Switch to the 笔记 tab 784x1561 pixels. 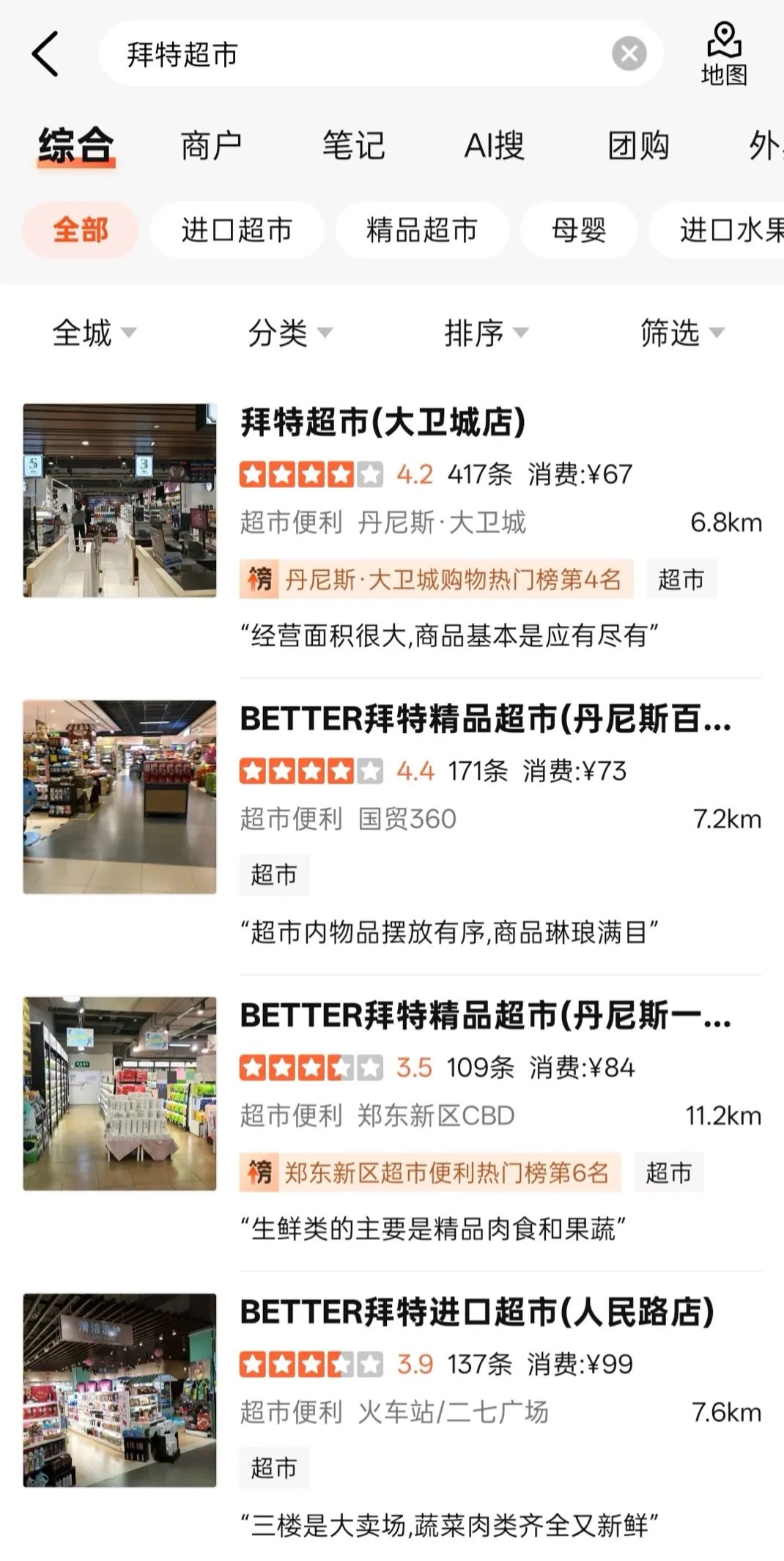coord(353,145)
